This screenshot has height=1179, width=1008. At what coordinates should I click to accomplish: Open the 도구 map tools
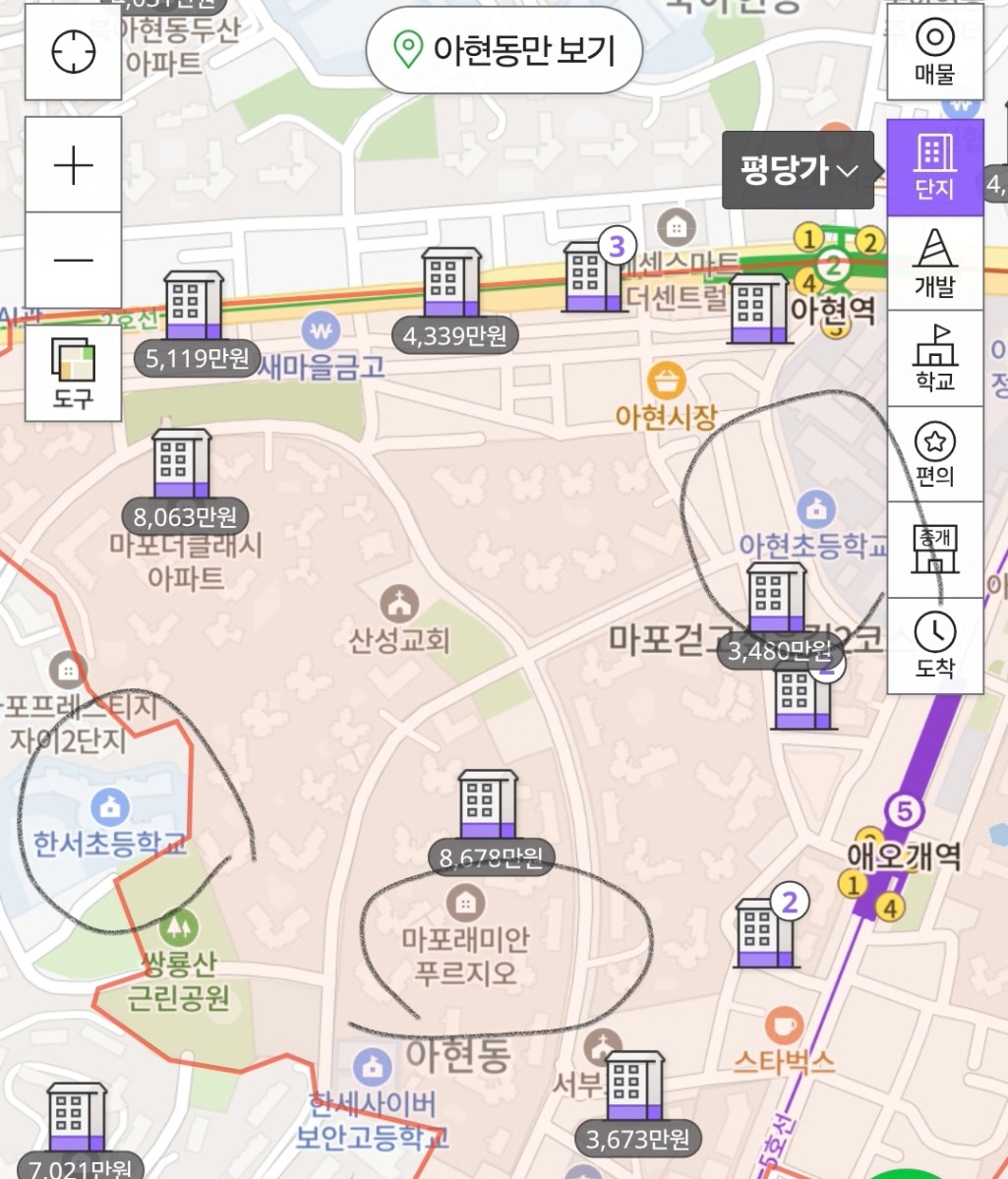(73, 373)
